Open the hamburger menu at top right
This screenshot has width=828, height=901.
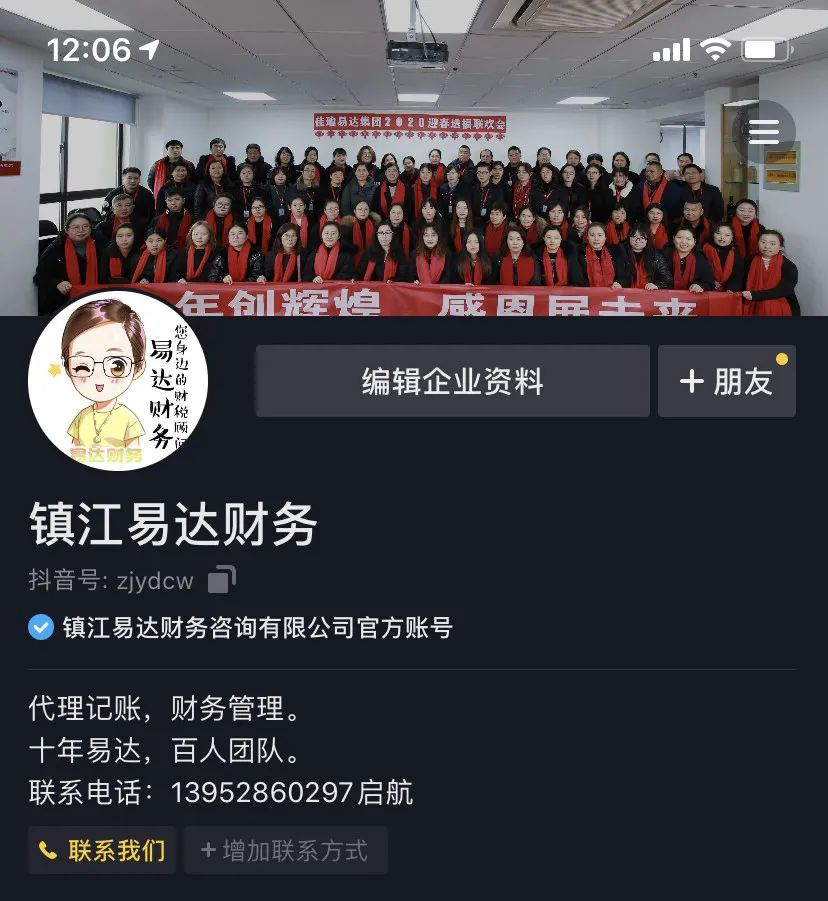click(x=763, y=130)
